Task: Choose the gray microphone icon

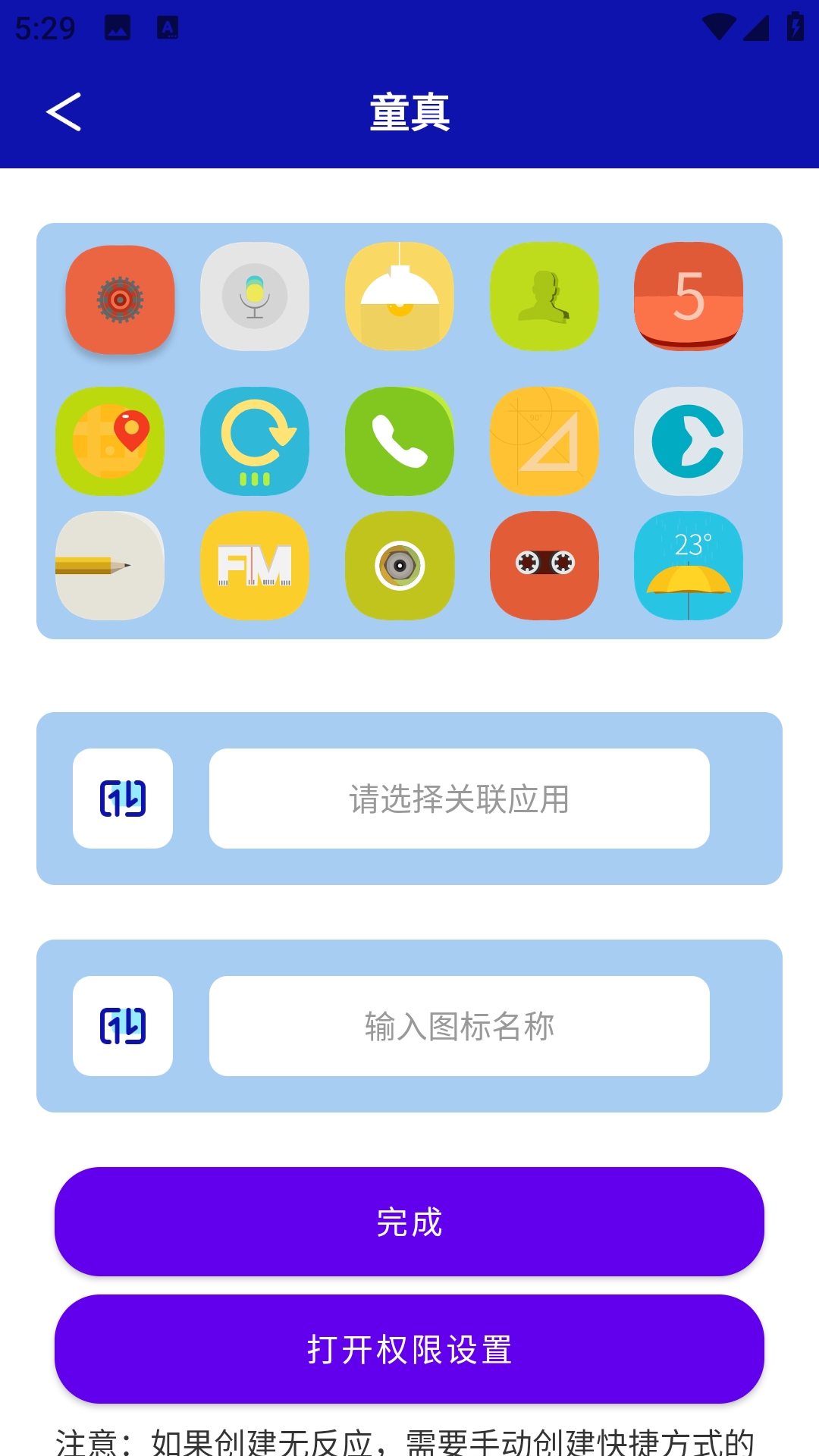Action: 255,297
